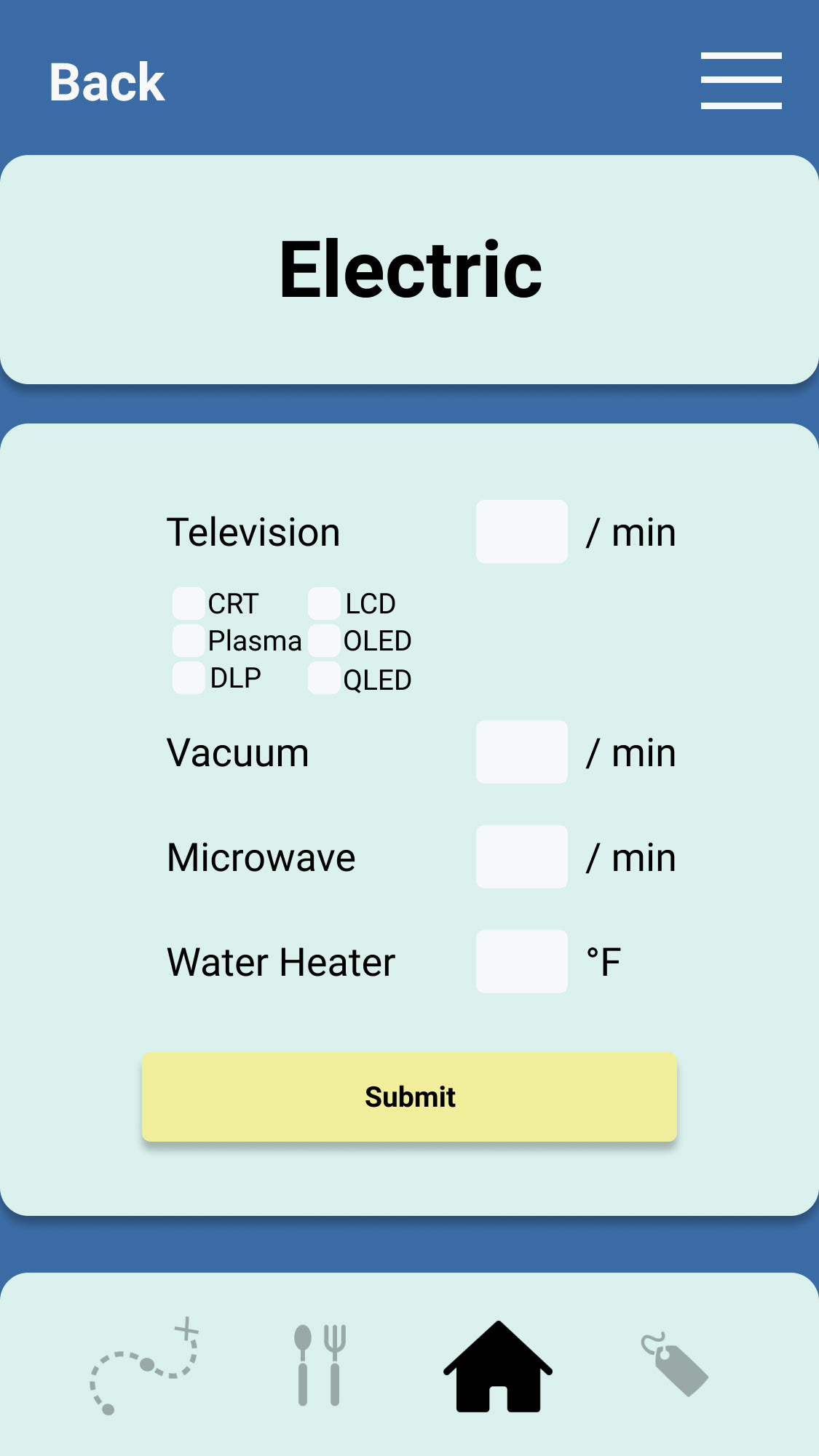Focus the Vacuum minutes field

pyautogui.click(x=521, y=752)
